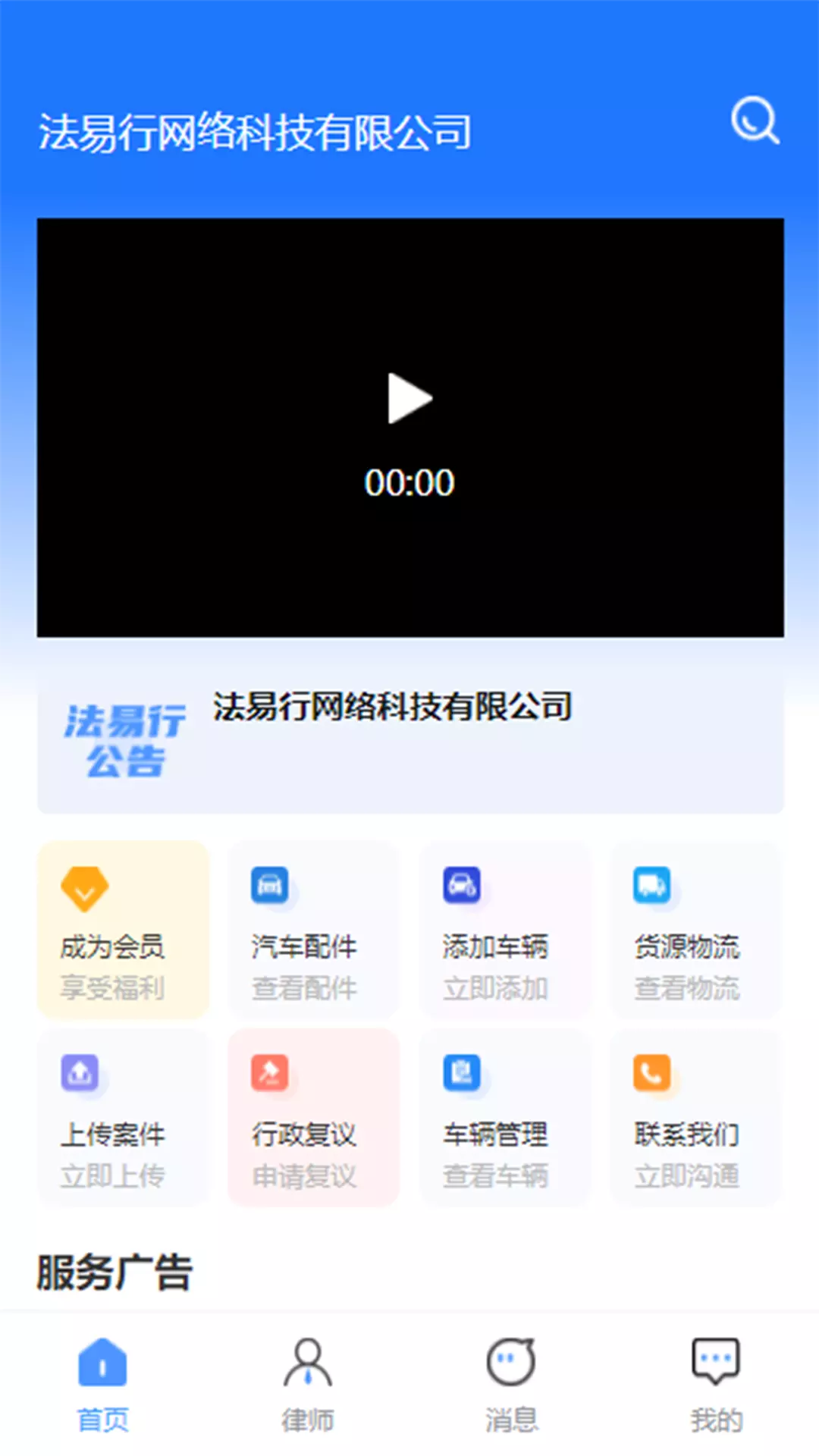Open the 我的 tab

[x=717, y=1385]
